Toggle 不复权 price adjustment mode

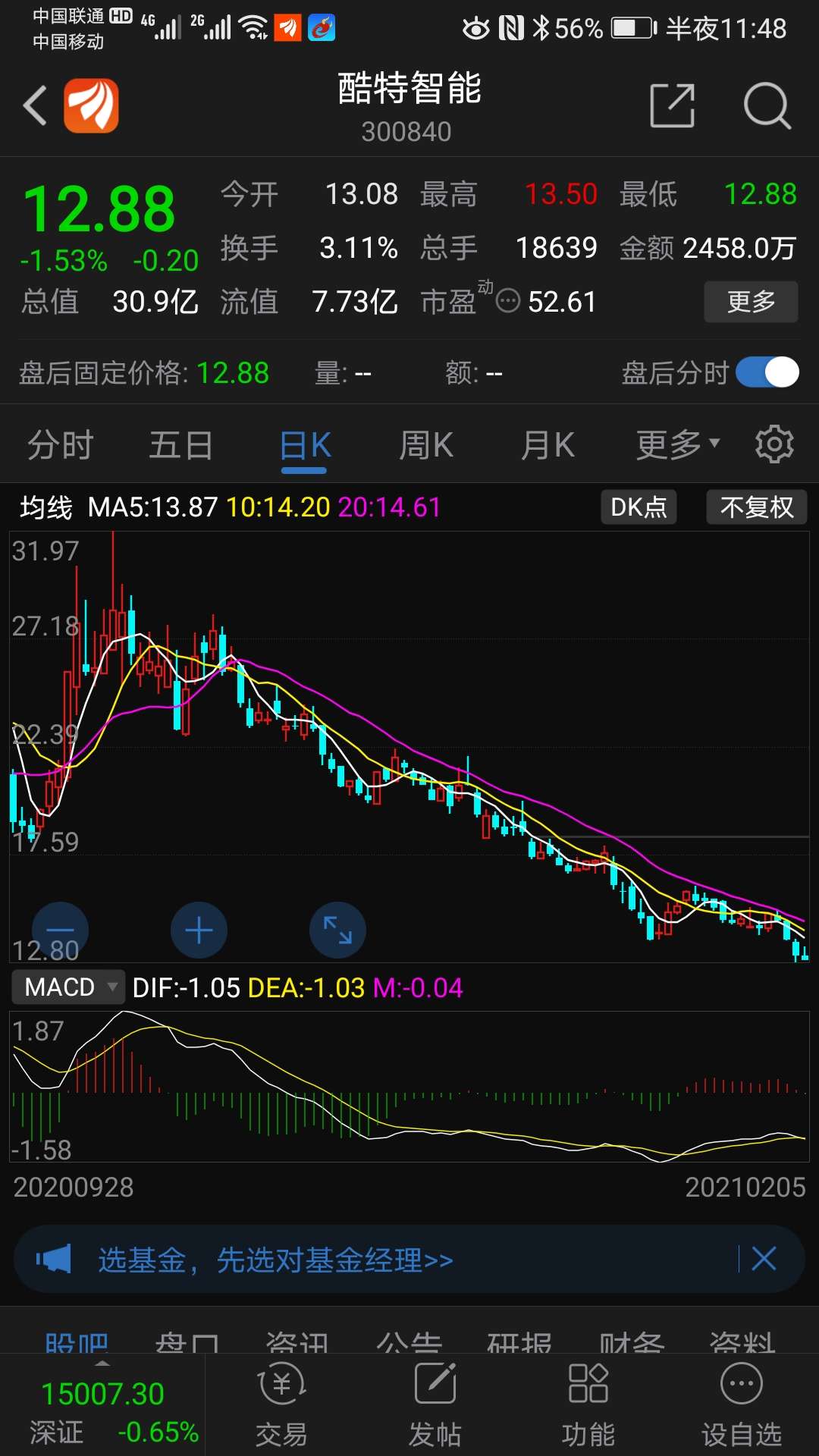click(x=756, y=507)
